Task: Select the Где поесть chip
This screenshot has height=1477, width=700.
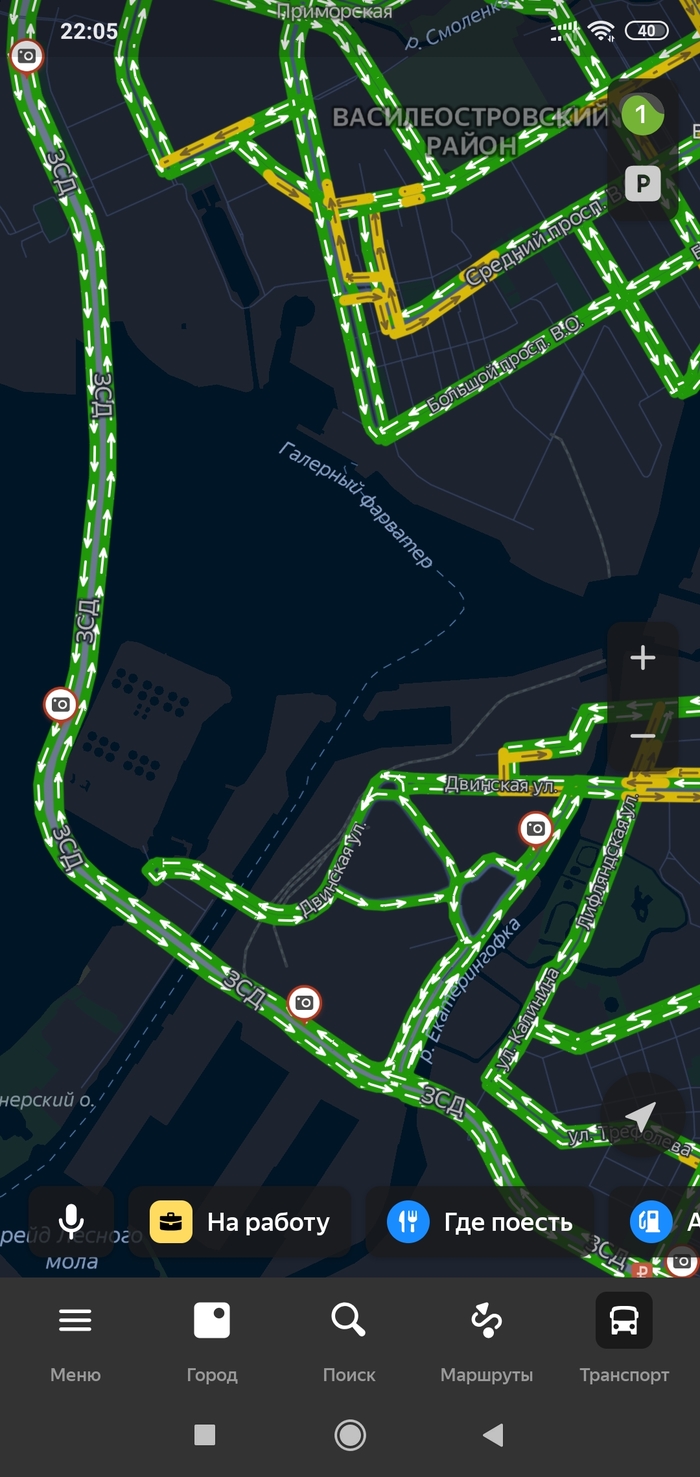Action: point(480,1221)
